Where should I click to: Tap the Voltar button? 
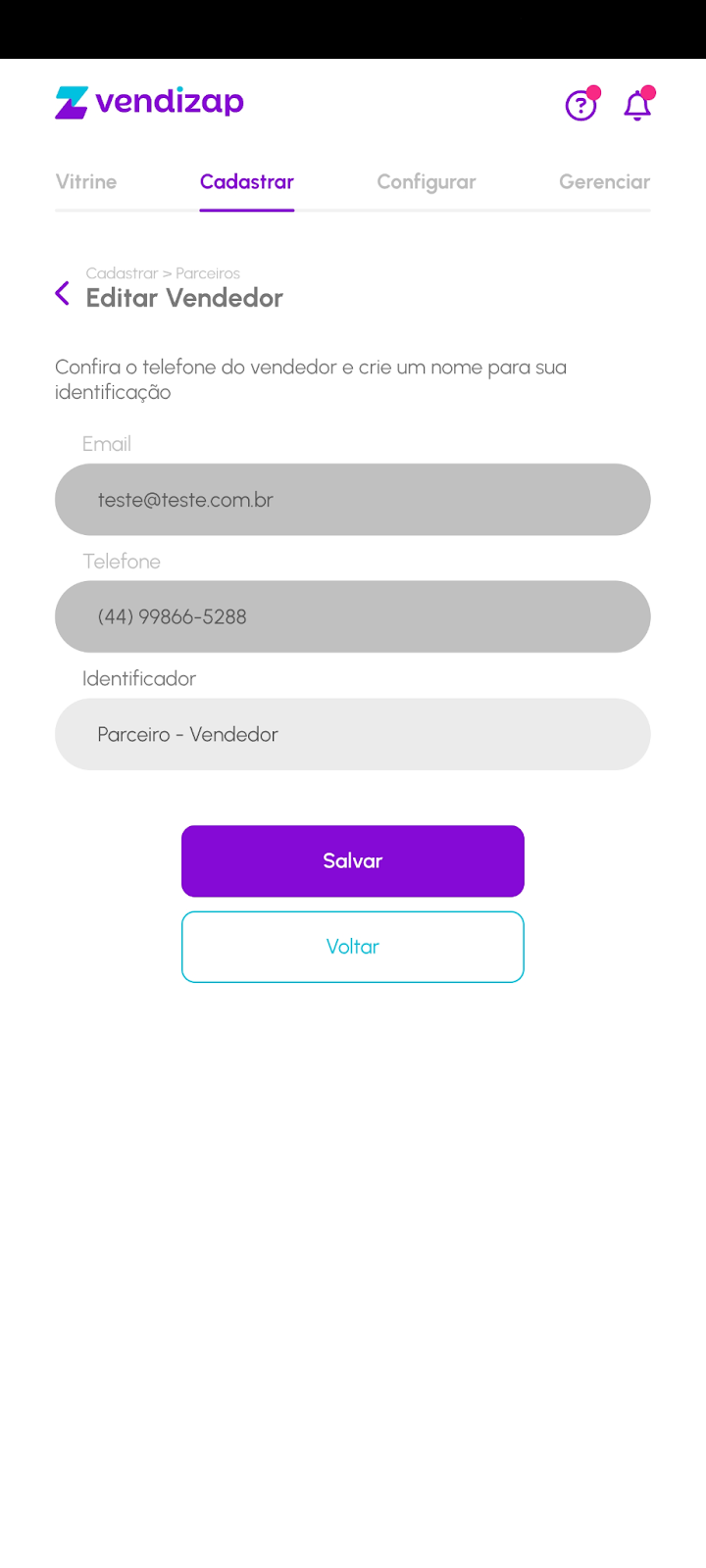353,947
